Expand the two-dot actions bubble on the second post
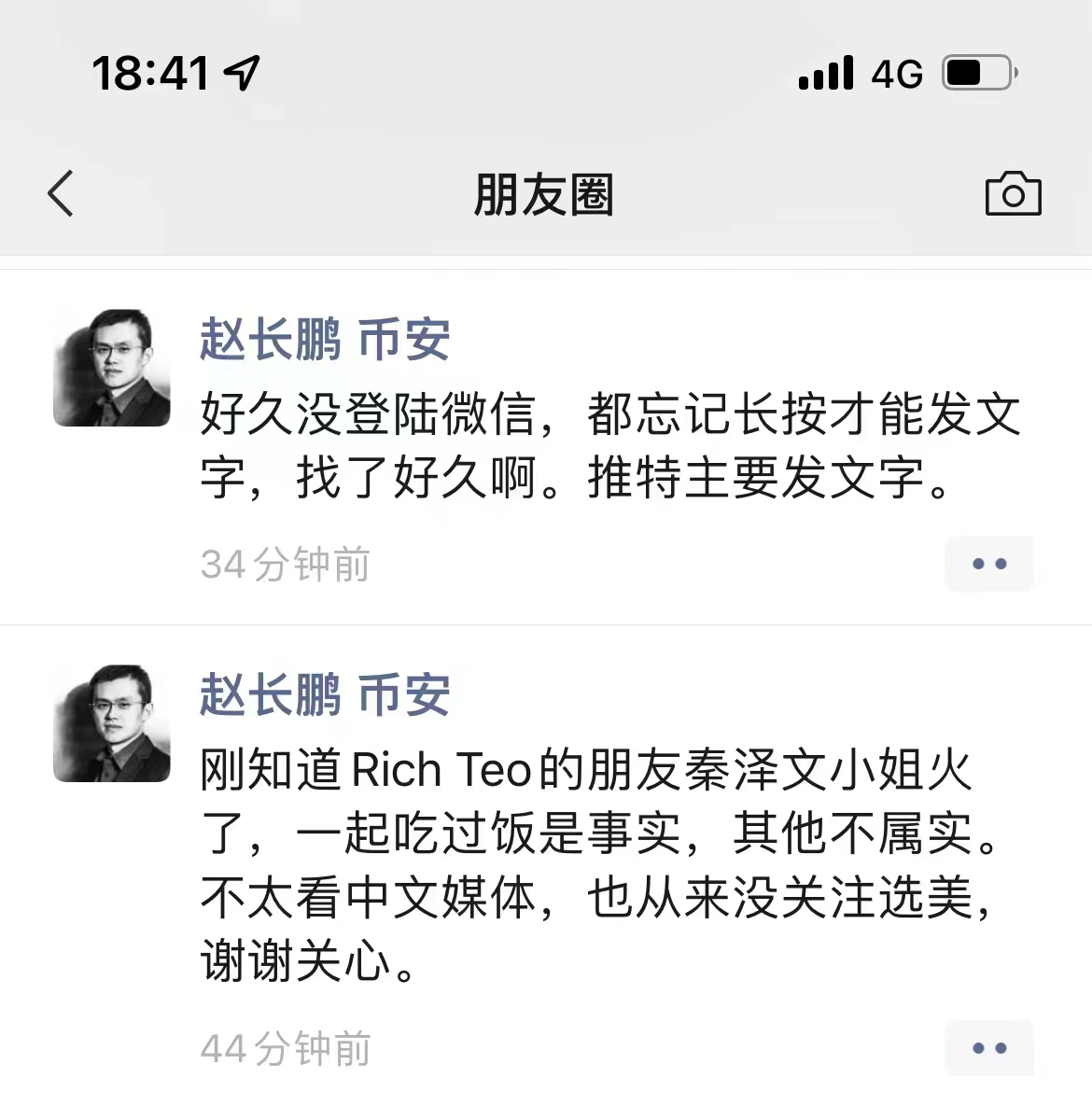This screenshot has width=1092, height=1106. coord(988,1048)
